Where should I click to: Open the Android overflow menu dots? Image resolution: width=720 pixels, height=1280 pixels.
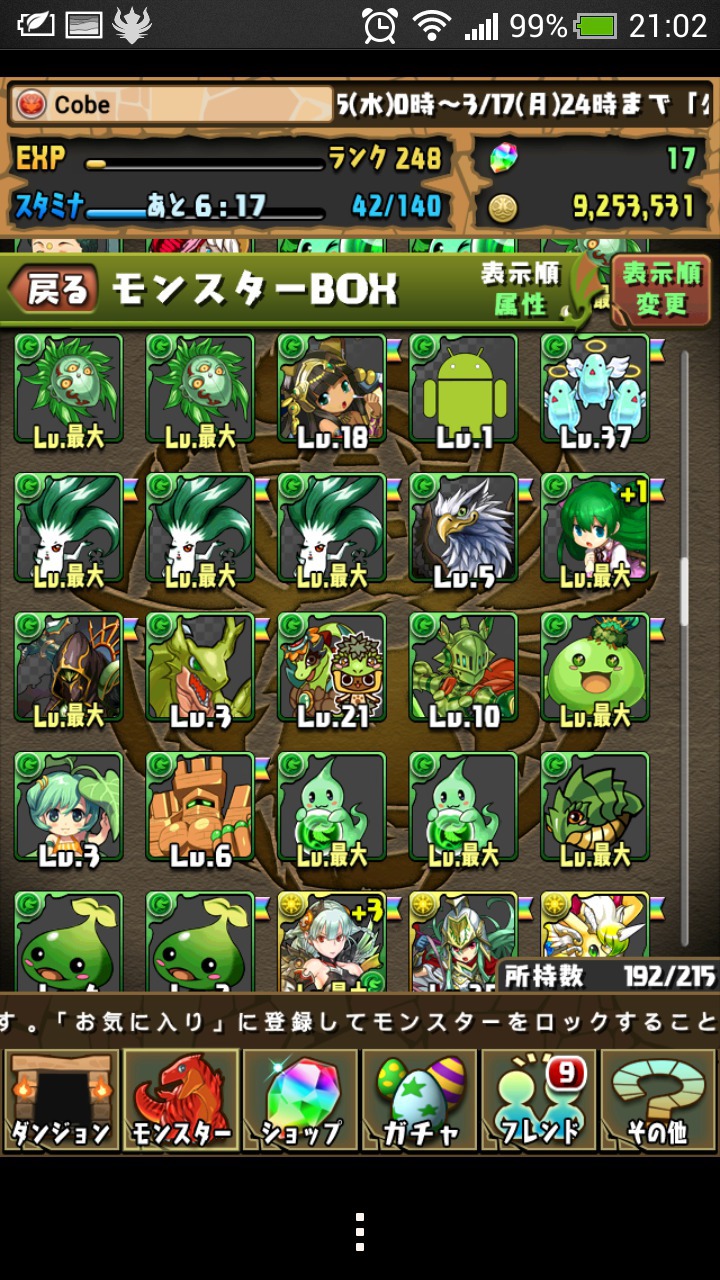click(360, 1232)
